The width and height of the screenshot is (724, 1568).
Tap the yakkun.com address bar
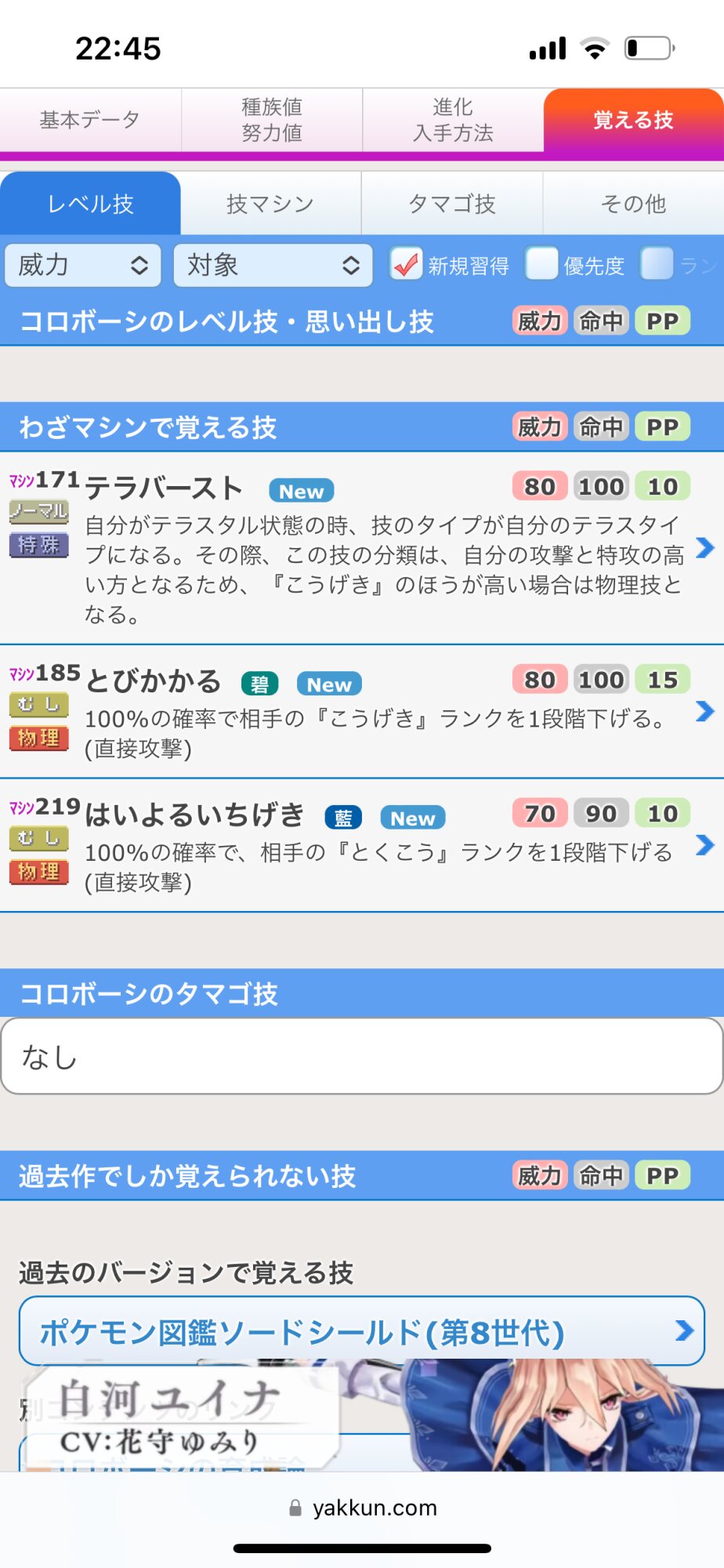362,1508
